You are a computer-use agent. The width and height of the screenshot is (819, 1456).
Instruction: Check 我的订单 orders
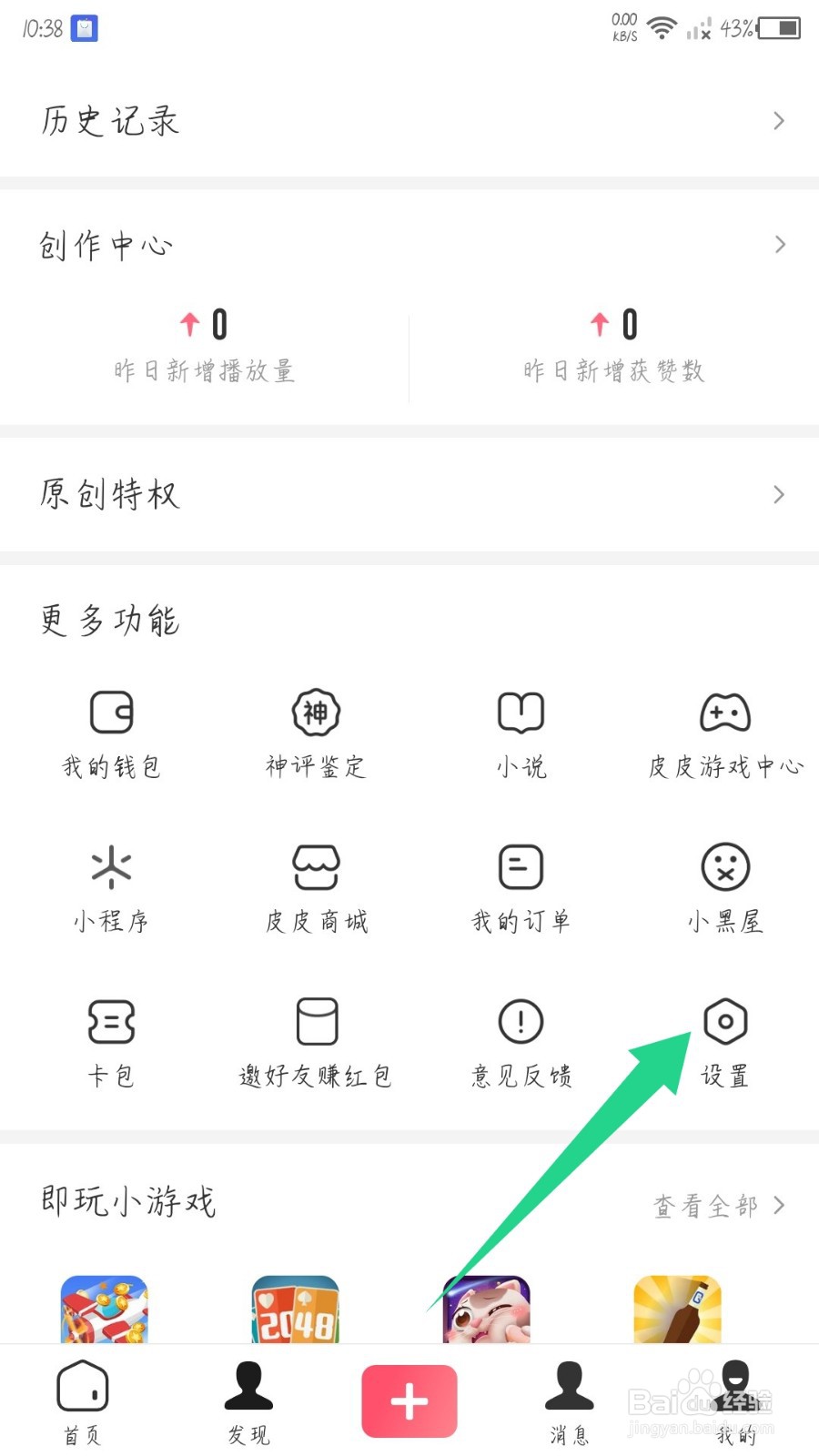[521, 887]
